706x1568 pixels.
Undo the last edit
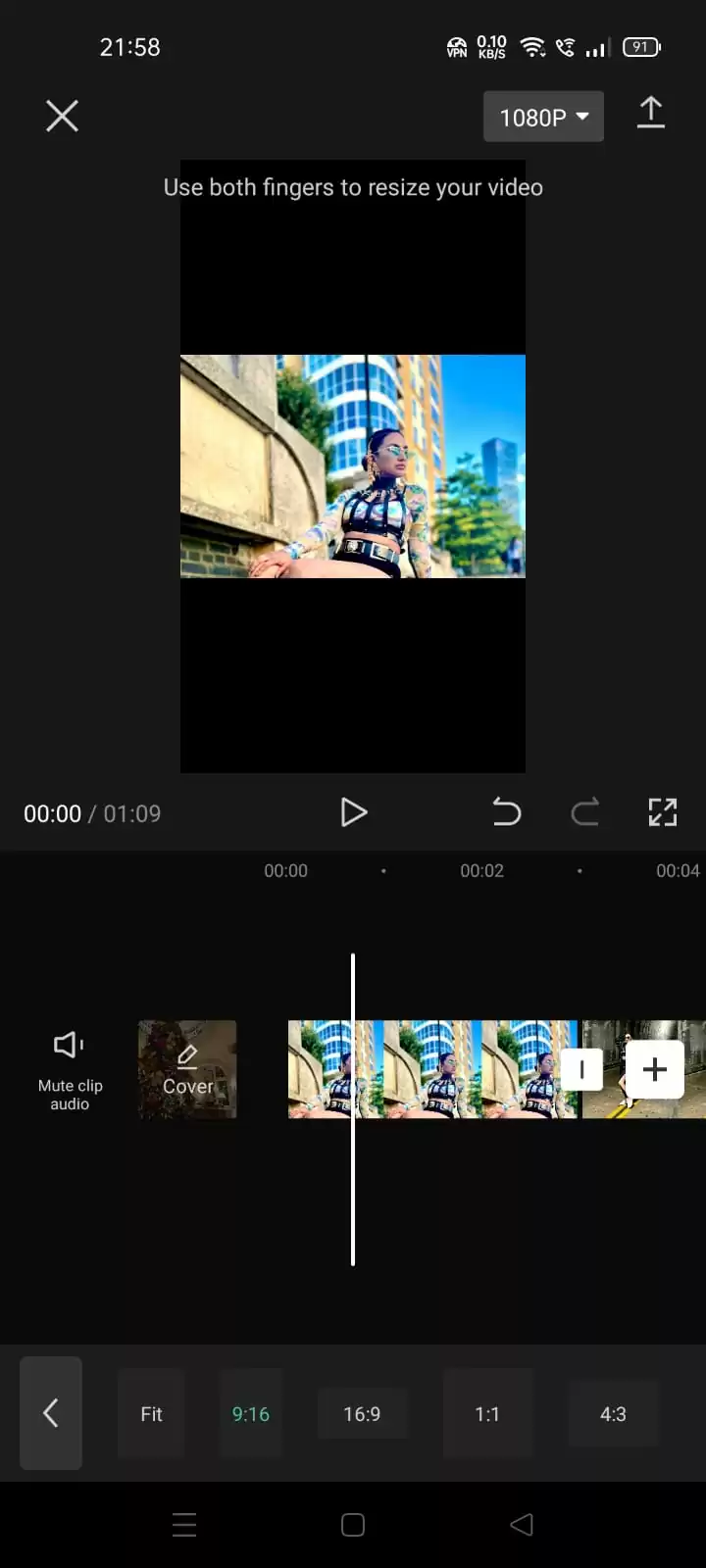[x=506, y=812]
